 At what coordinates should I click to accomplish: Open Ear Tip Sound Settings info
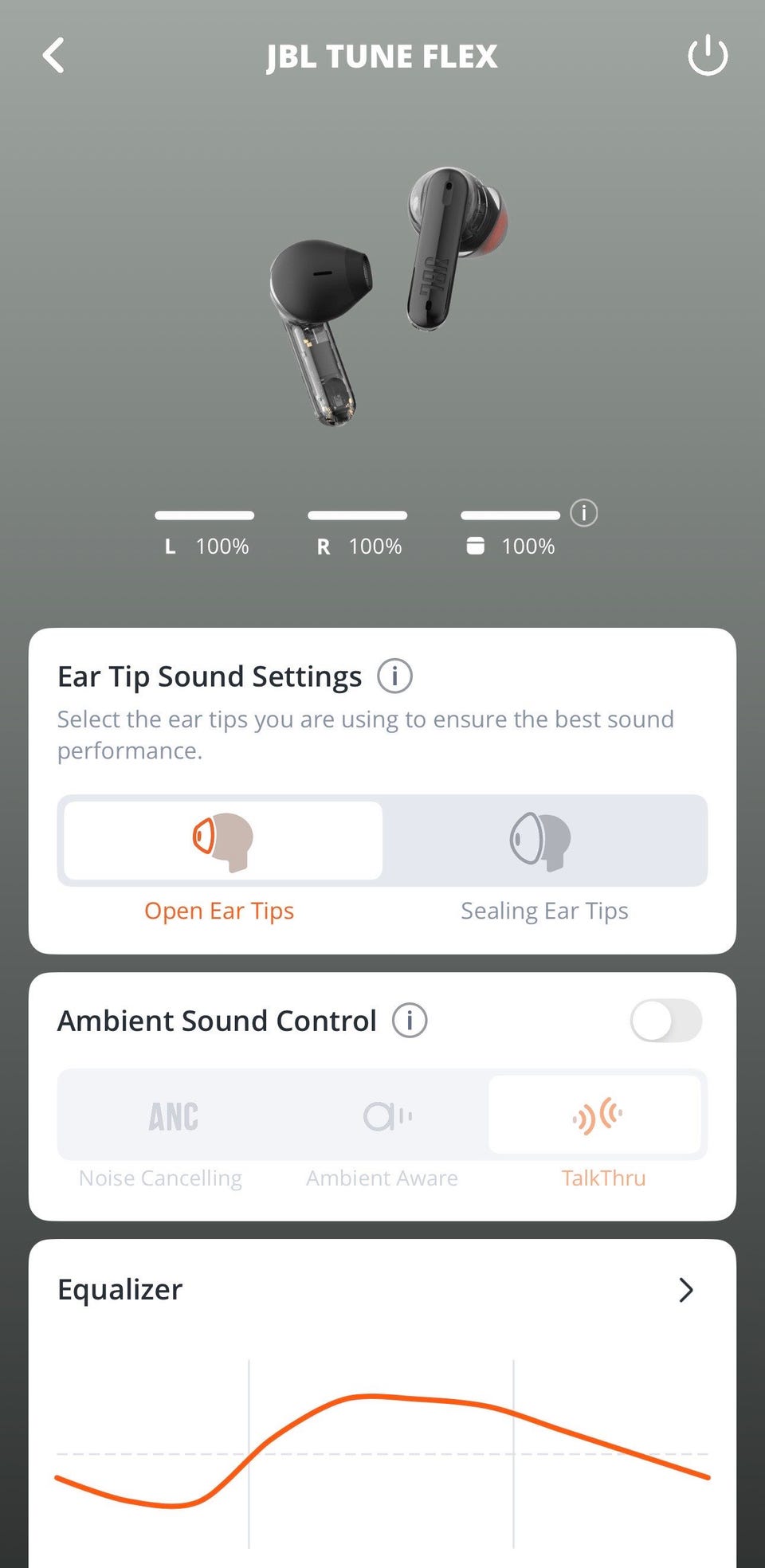[394, 676]
